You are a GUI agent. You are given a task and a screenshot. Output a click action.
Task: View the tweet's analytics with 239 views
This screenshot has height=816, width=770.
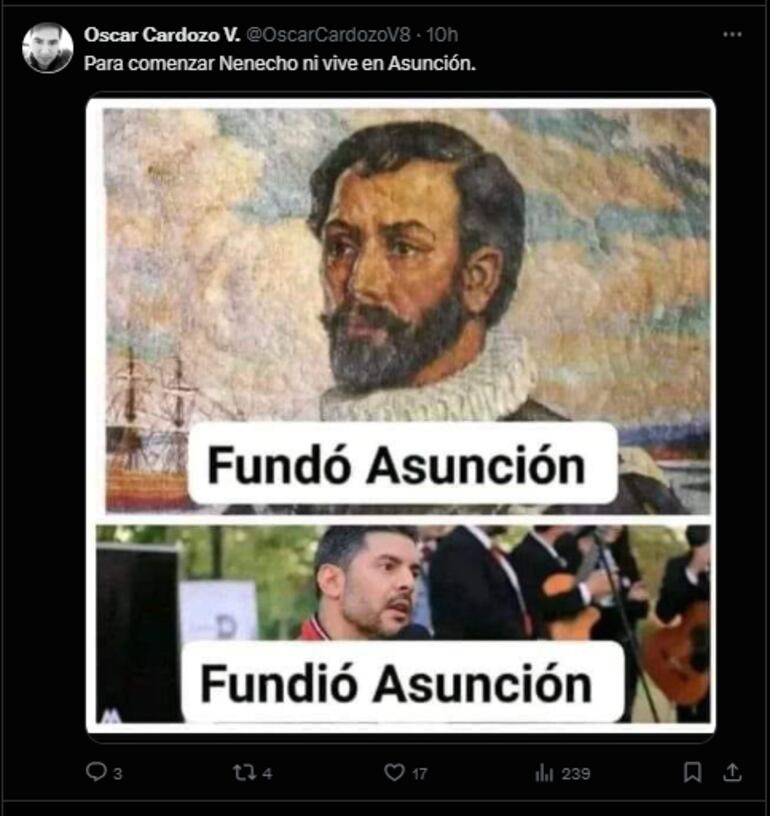(545, 772)
